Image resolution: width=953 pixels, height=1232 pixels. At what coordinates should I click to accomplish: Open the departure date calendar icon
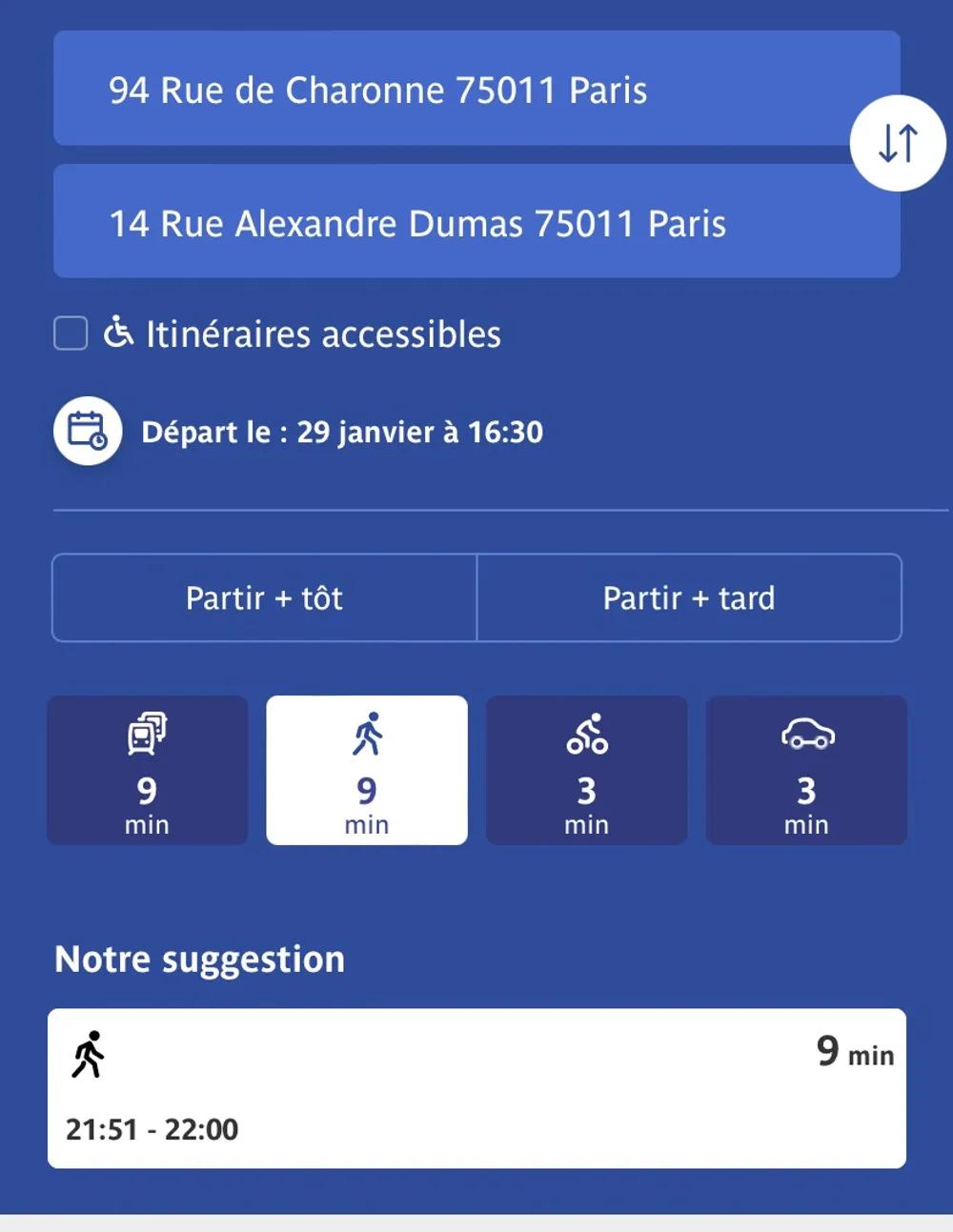tap(87, 431)
